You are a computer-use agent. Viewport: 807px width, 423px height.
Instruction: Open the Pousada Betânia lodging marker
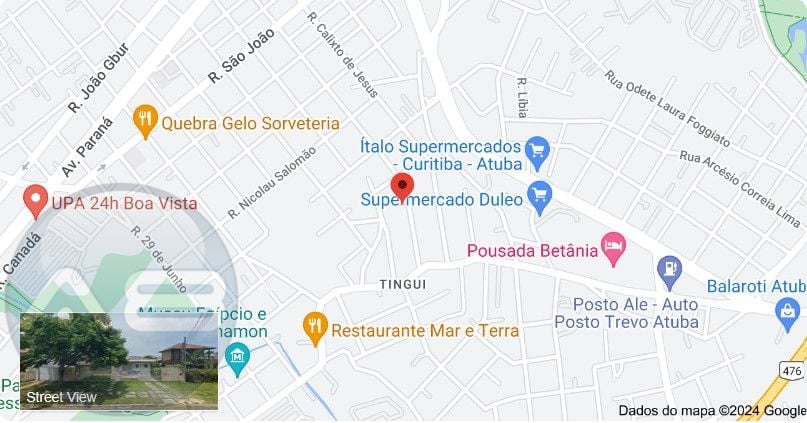[x=613, y=247]
